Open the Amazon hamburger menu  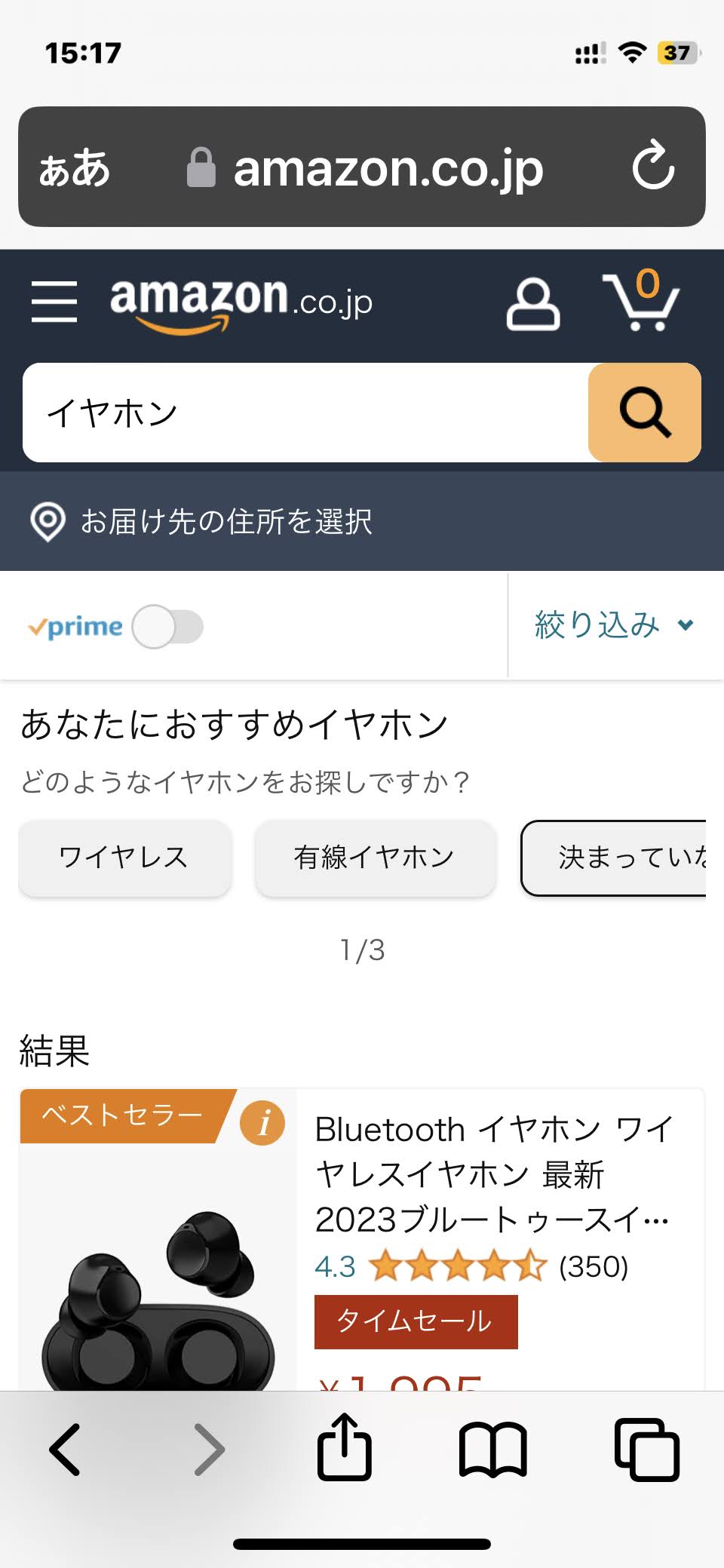pos(54,302)
